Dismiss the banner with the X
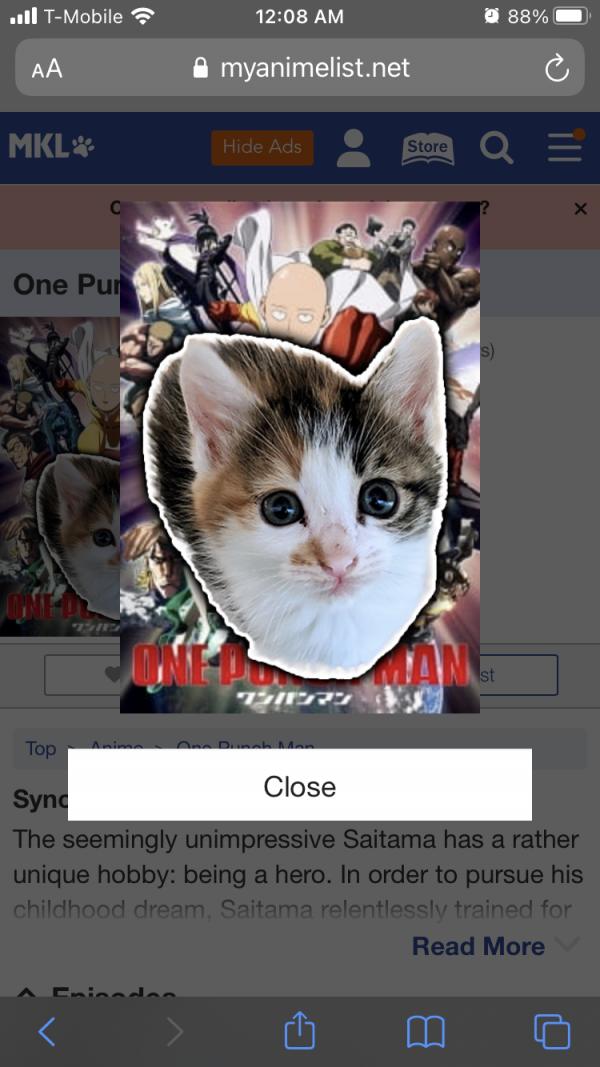600x1067 pixels. [x=581, y=209]
